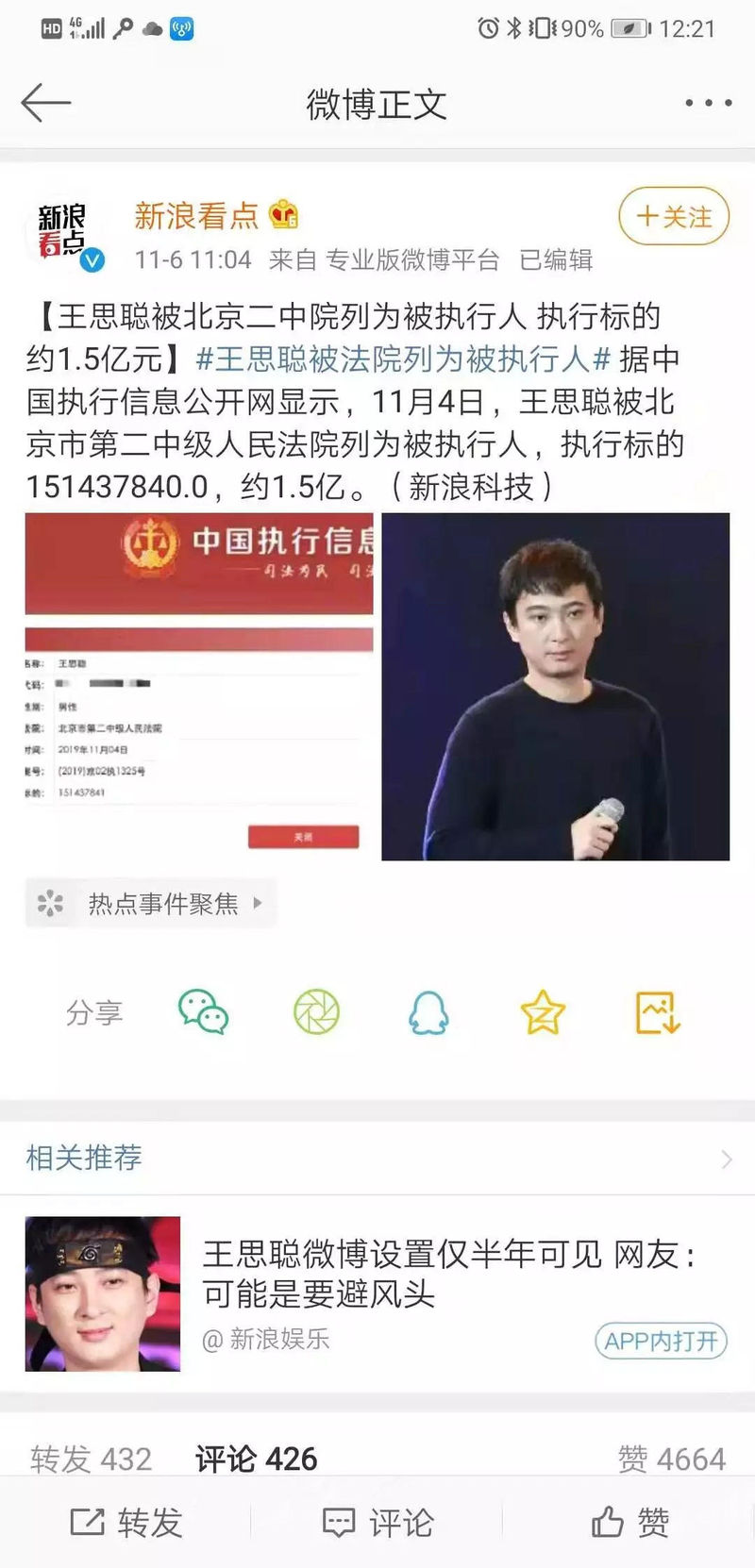Share to WeChat Moments
Viewport: 755px width, 1568px height.
(x=316, y=1013)
